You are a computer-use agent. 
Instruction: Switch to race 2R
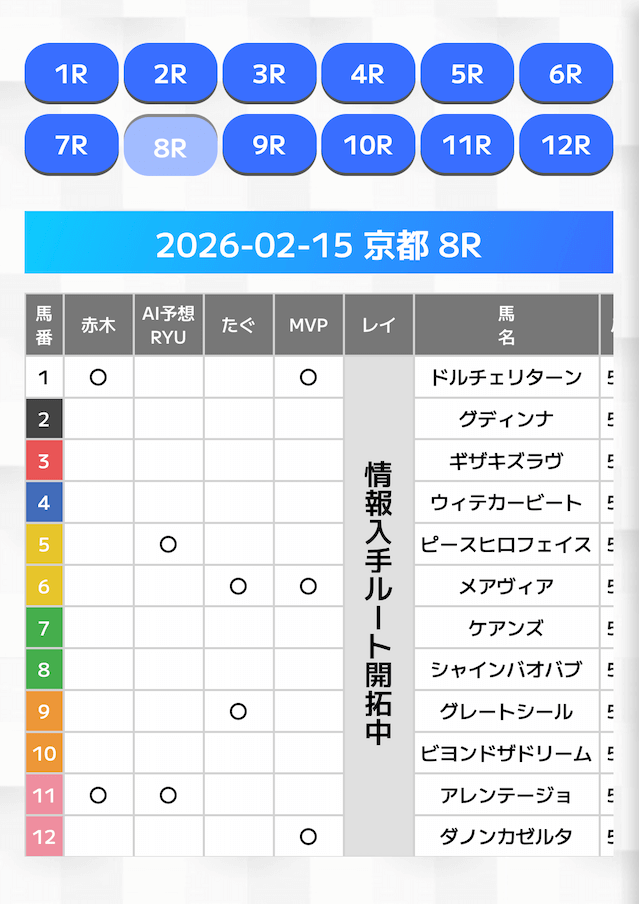click(x=170, y=73)
